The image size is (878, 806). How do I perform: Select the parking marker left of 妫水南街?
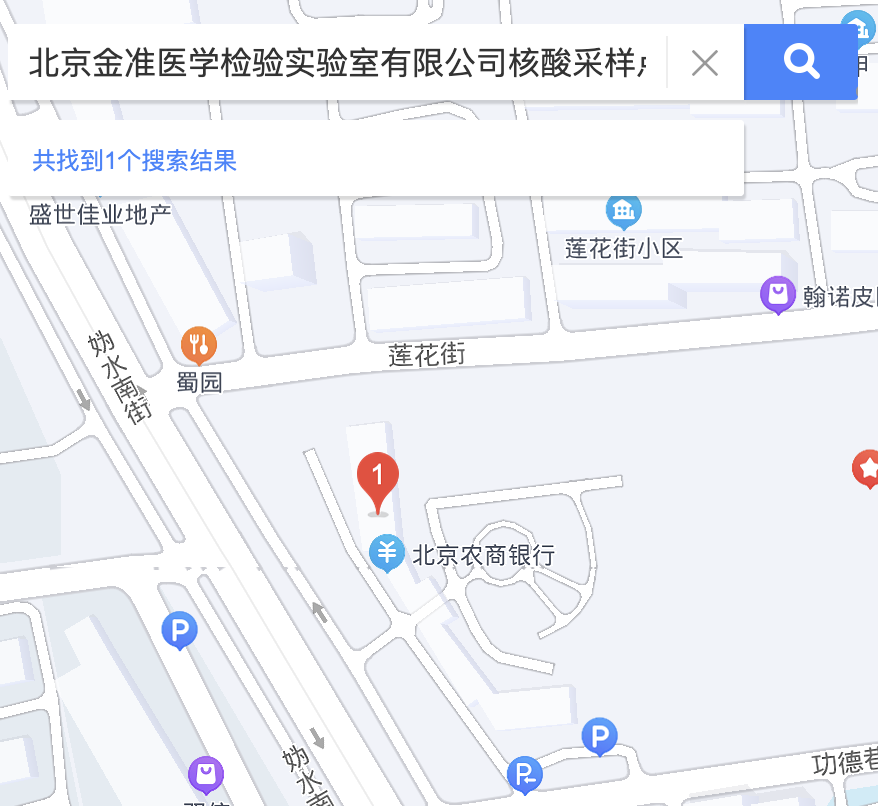coord(179,630)
